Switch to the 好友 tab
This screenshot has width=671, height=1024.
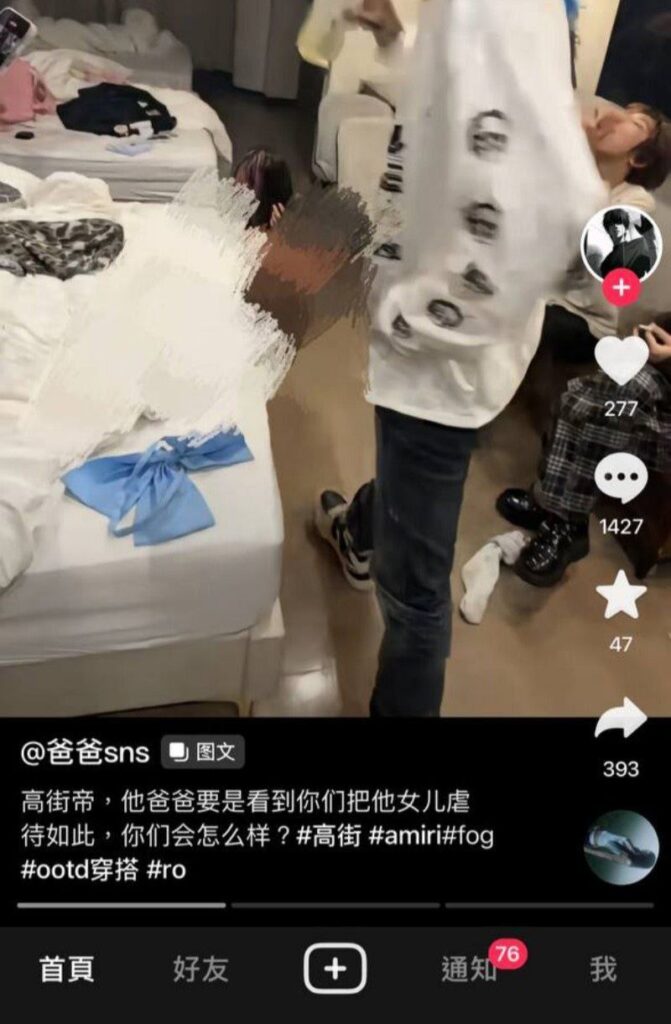pyautogui.click(x=200, y=969)
